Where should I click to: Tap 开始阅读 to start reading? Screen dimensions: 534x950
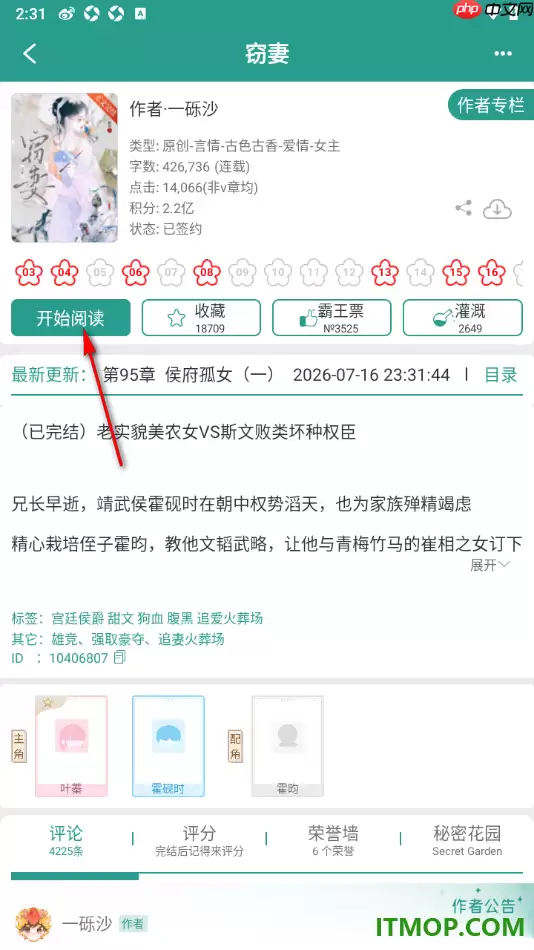point(71,317)
